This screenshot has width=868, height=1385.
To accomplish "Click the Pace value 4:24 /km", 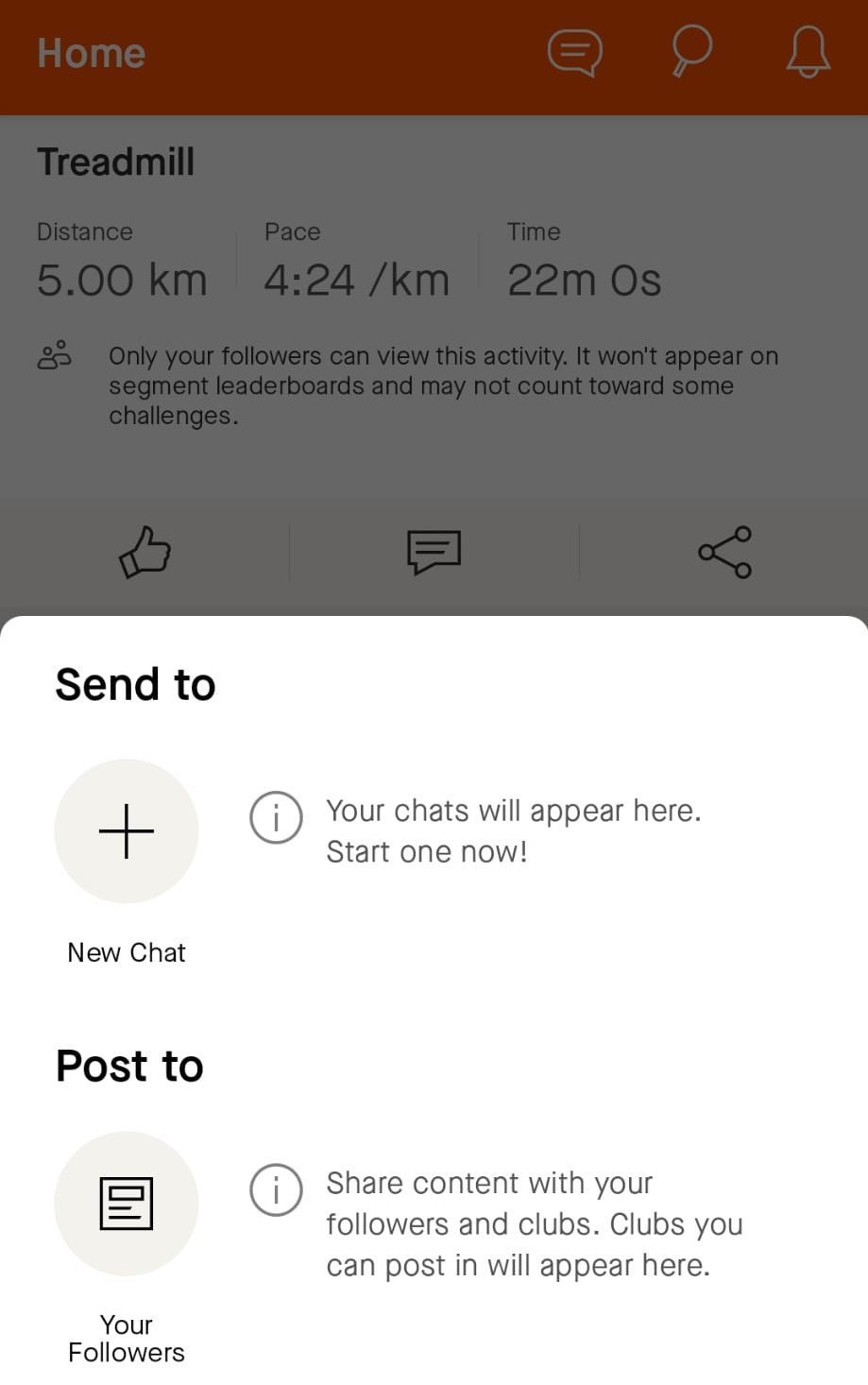I will (358, 278).
